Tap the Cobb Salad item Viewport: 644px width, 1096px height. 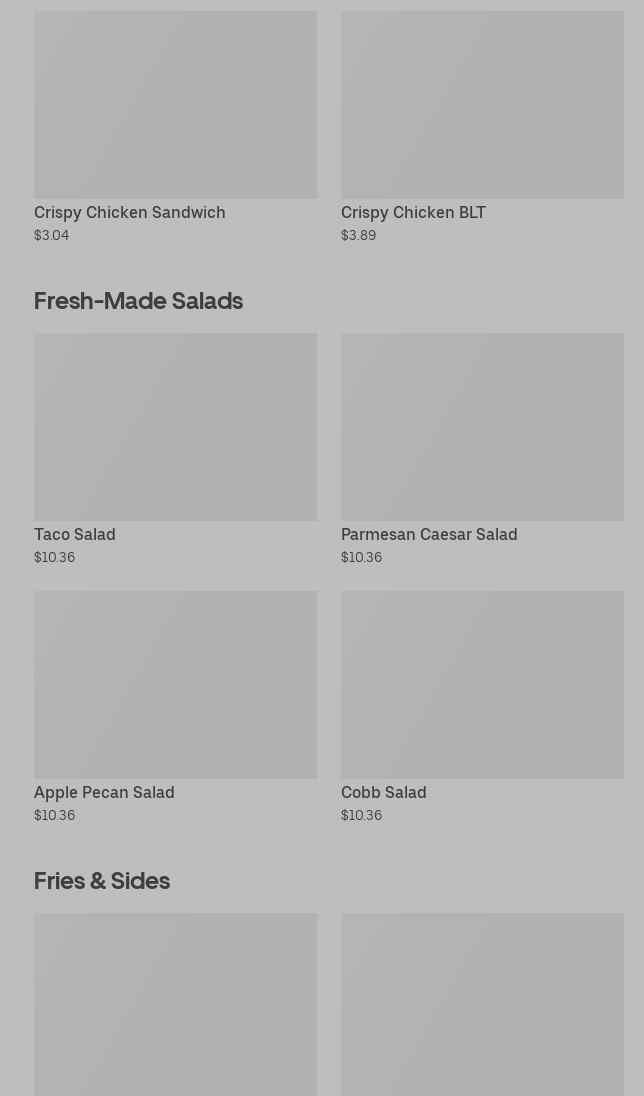tap(482, 707)
